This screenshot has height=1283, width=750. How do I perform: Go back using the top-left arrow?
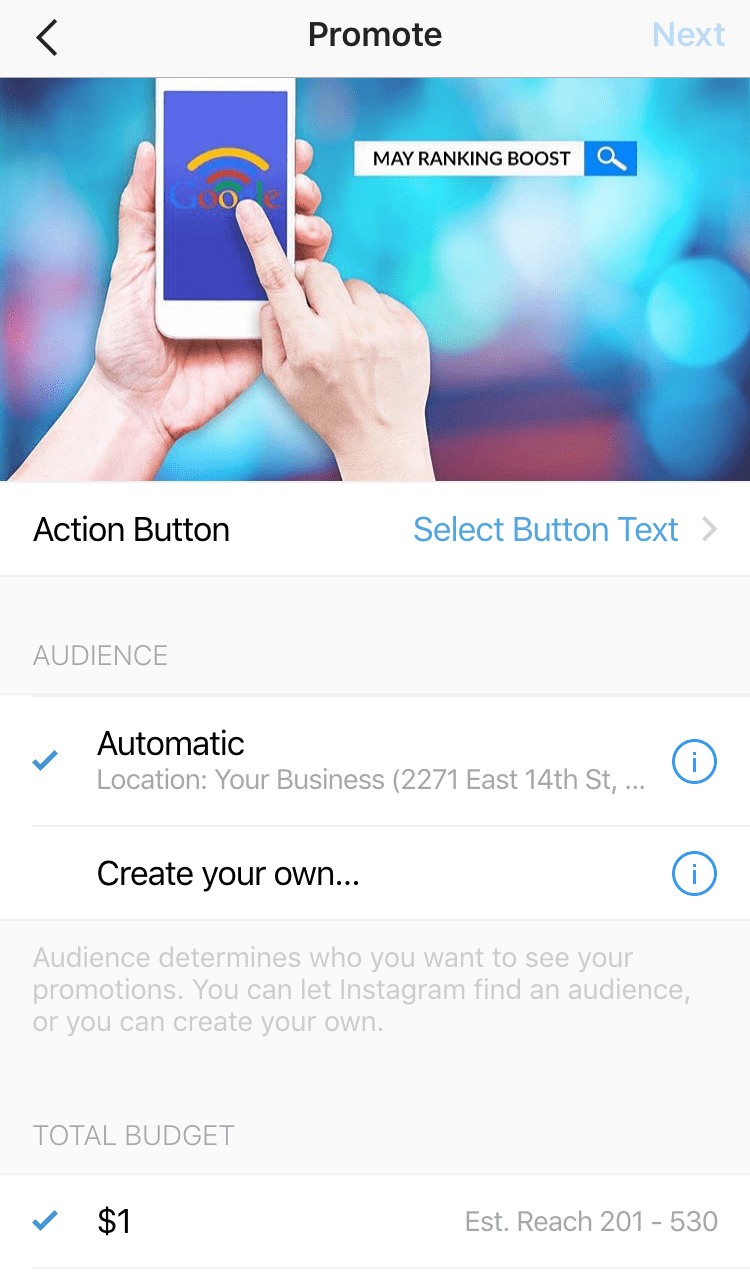click(47, 37)
